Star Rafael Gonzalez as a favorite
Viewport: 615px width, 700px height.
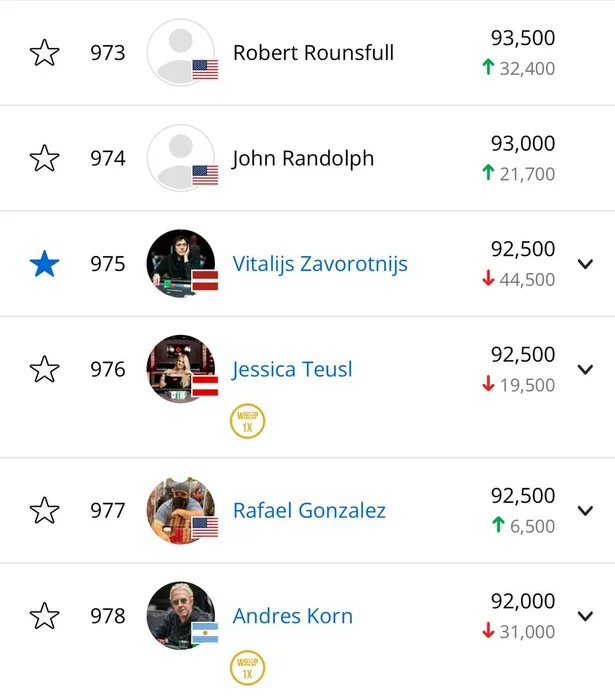tap(44, 511)
